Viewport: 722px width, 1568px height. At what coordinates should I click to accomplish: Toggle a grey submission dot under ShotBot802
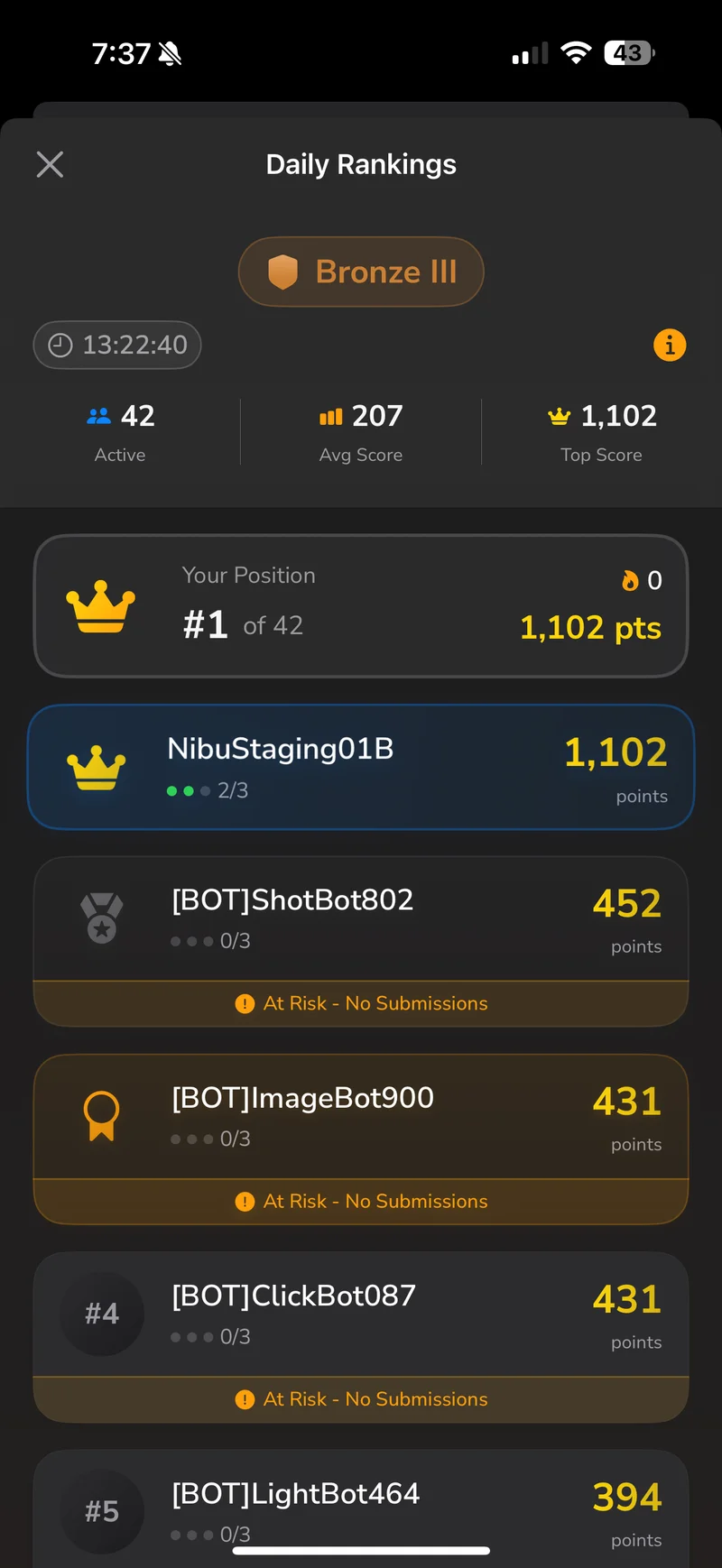tap(174, 940)
